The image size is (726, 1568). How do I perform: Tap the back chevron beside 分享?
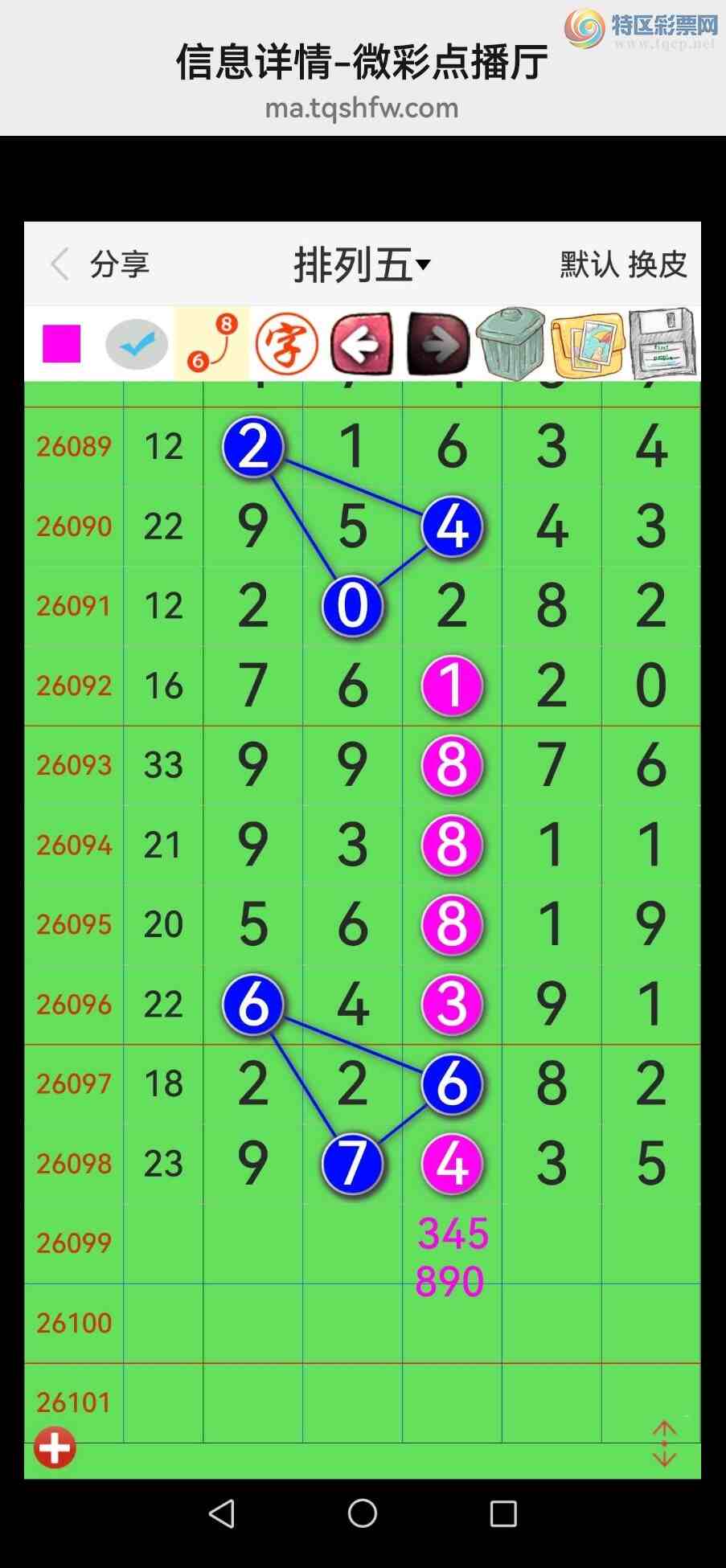59,264
